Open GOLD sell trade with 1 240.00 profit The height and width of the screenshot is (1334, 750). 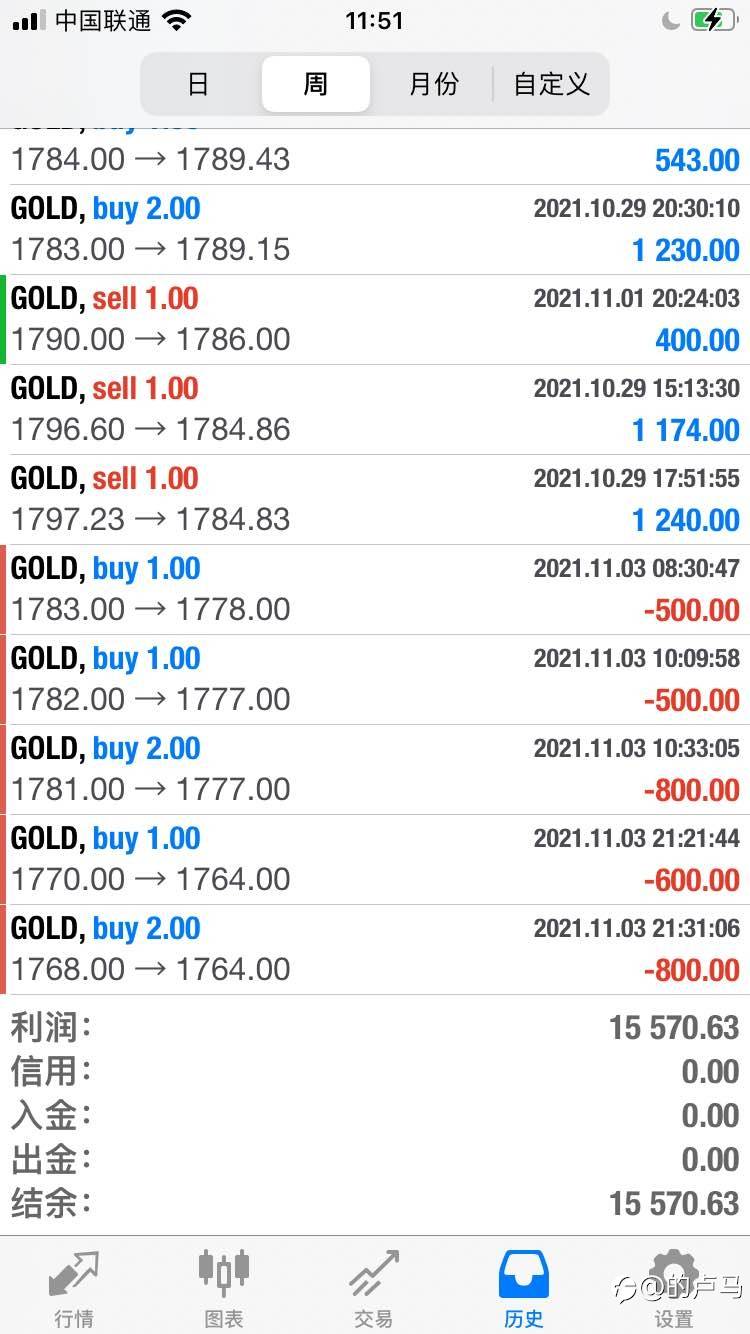coord(375,500)
